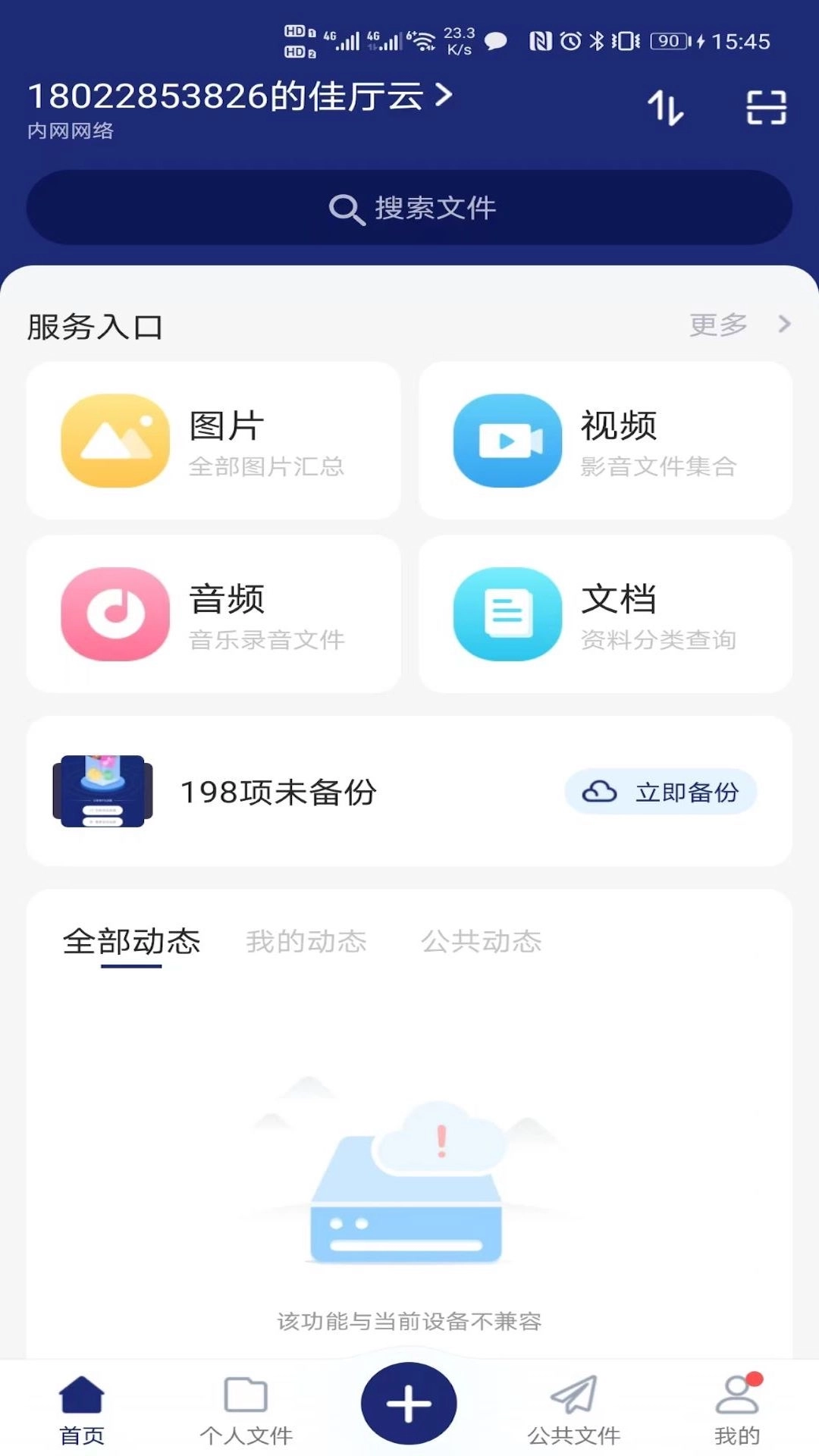Viewport: 819px width, 1456px height.
Task: Tap the 搜索文件 search field
Action: tap(409, 208)
